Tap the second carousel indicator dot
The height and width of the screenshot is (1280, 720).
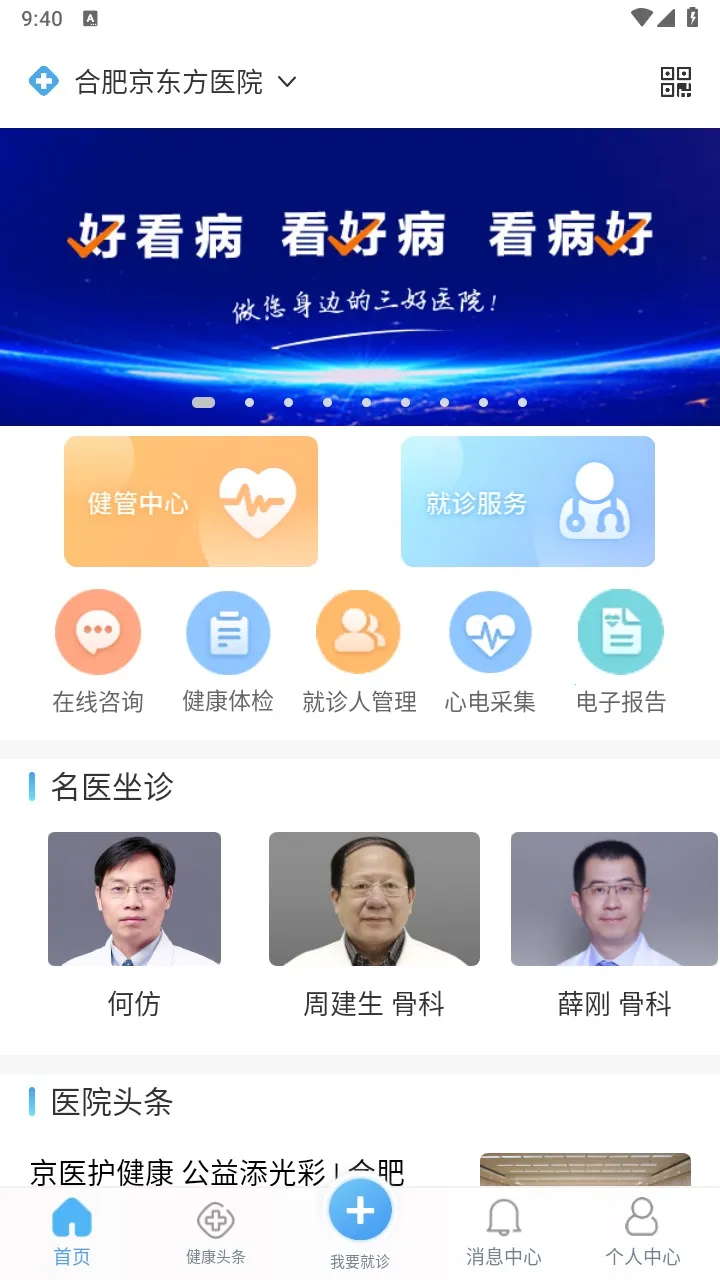tap(249, 402)
